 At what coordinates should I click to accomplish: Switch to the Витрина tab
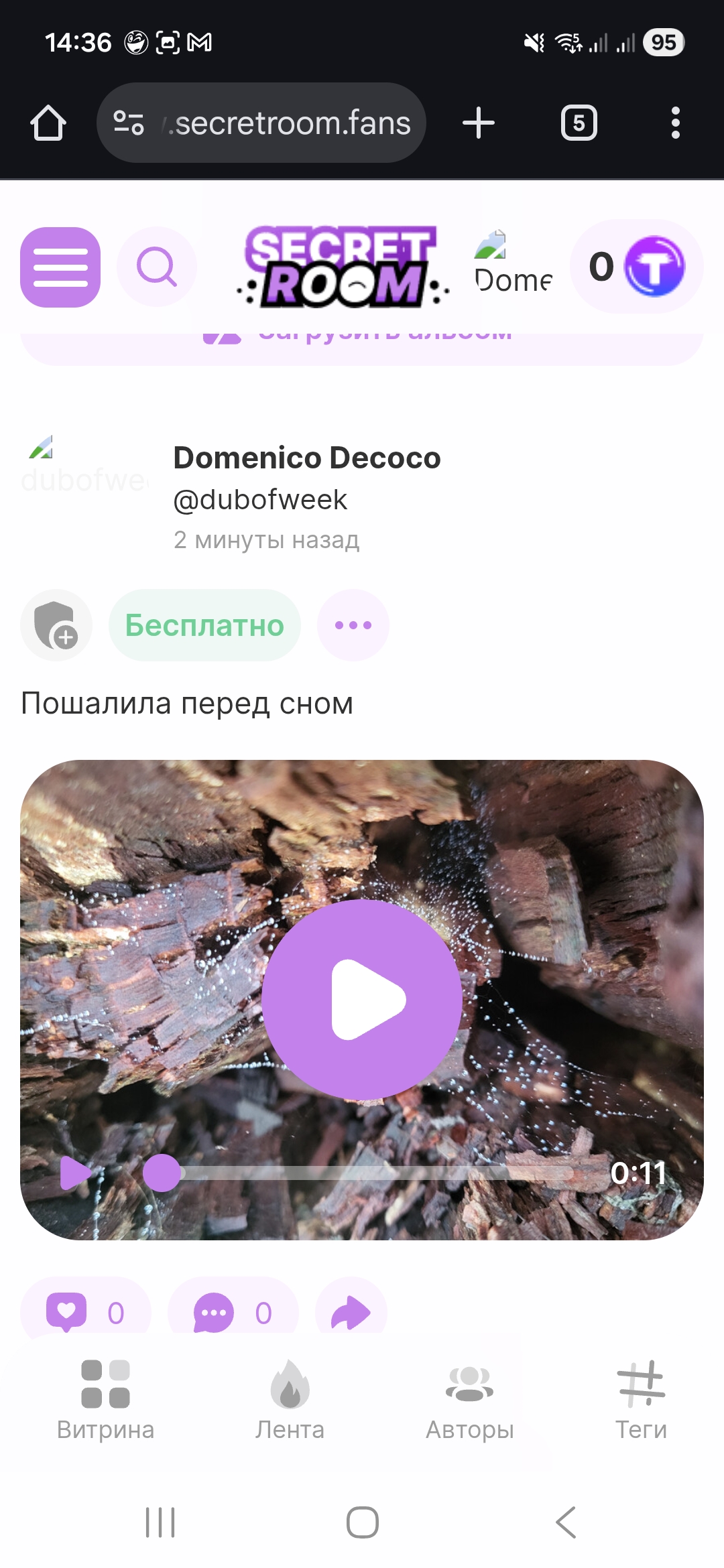tap(105, 1399)
